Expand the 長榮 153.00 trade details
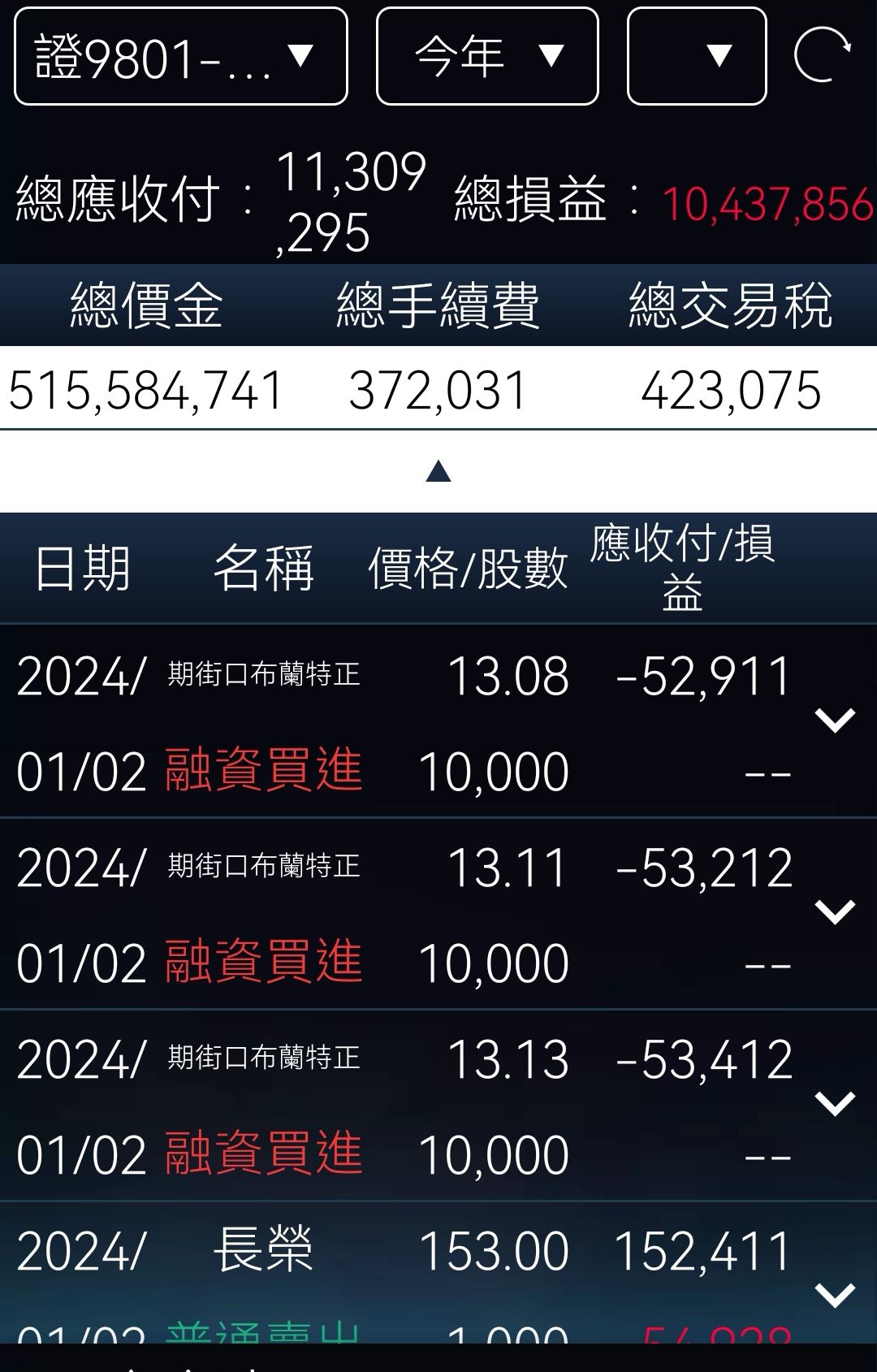This screenshot has width=877, height=1372. [x=835, y=1295]
